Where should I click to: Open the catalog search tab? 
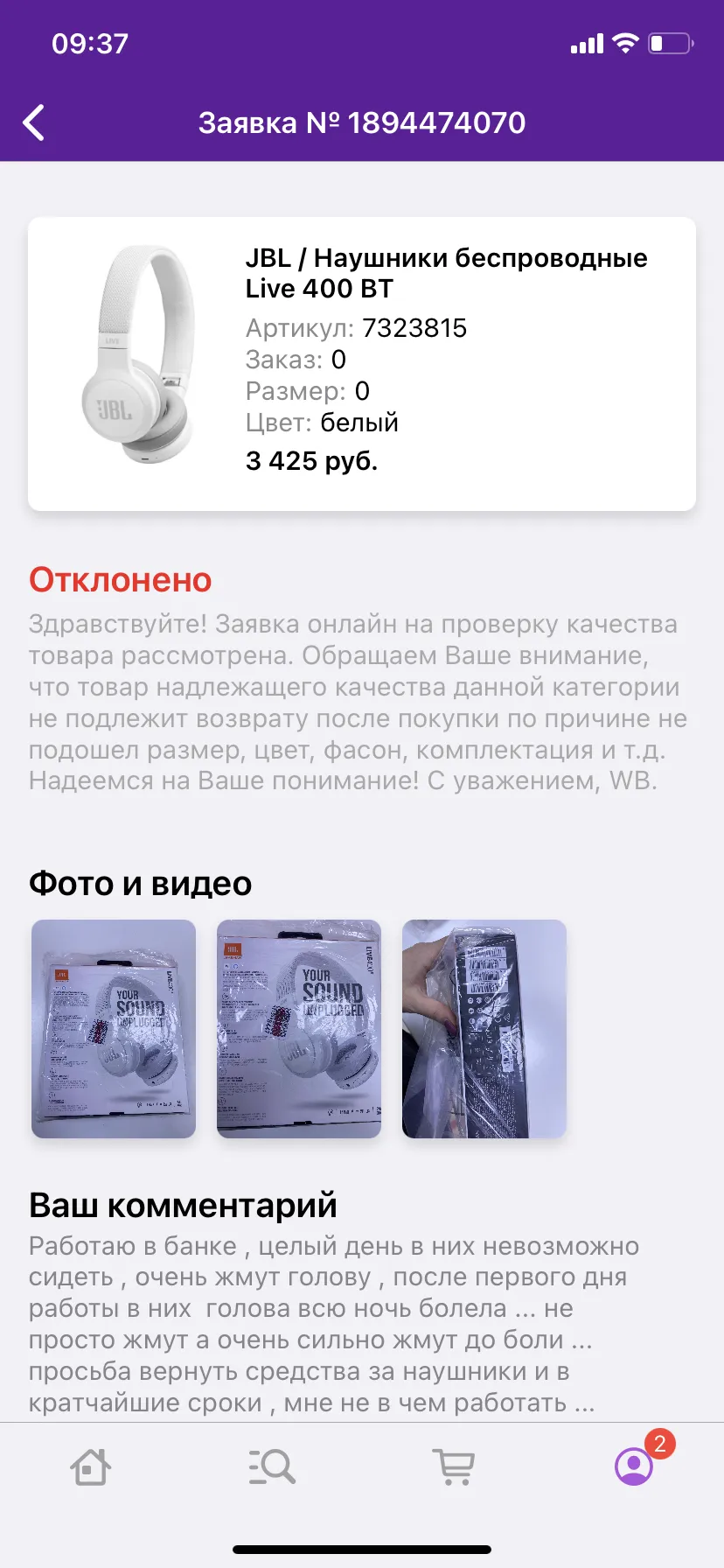(x=272, y=1466)
